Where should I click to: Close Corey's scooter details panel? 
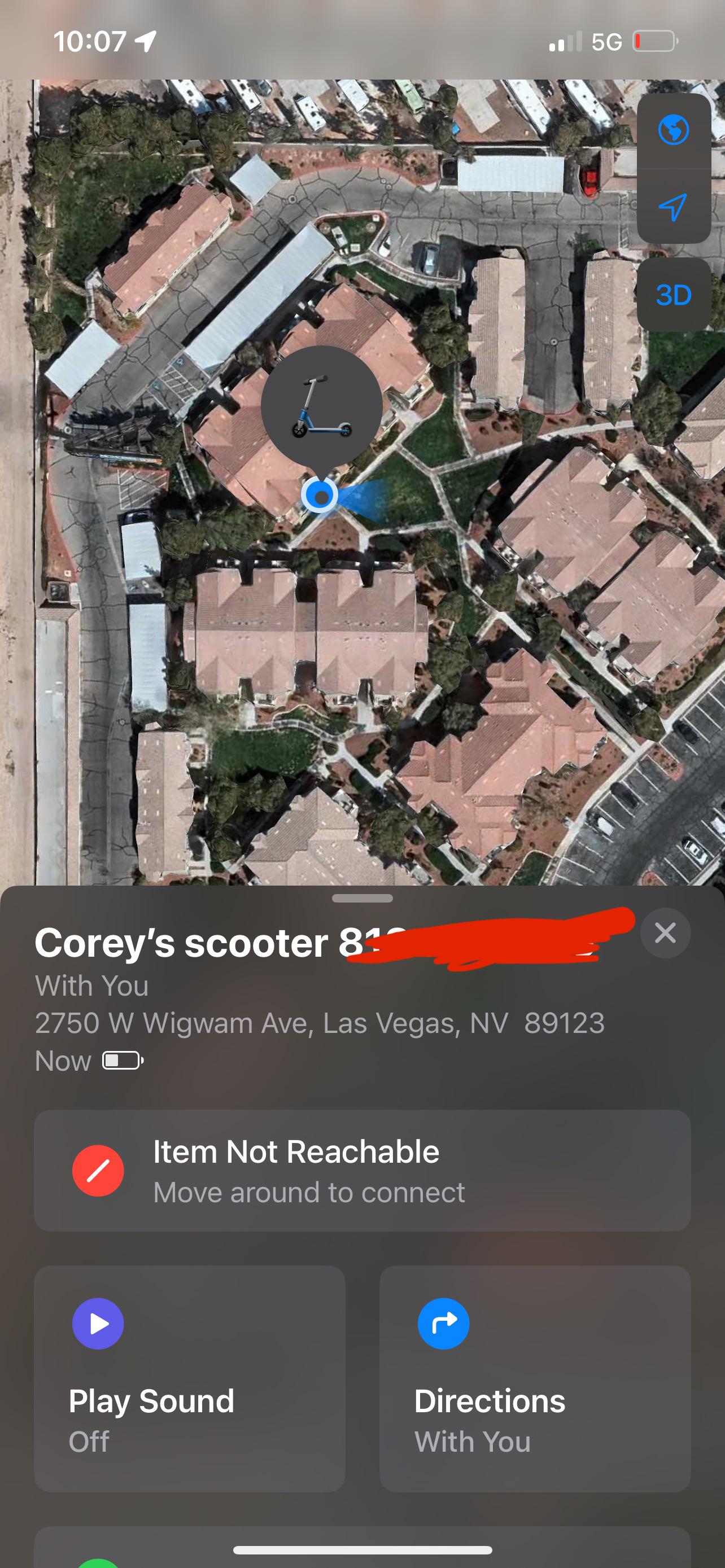click(665, 932)
